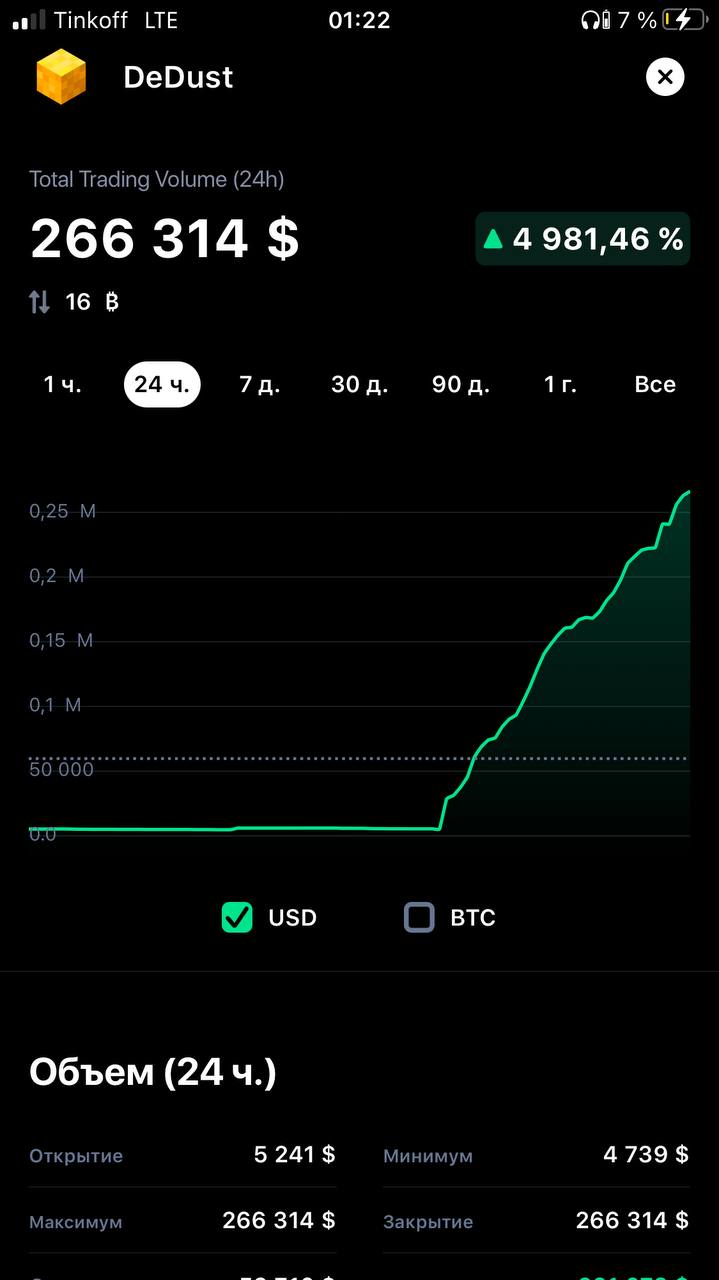Select the 24 ч. time range
This screenshot has height=1280, width=719.
[162, 385]
